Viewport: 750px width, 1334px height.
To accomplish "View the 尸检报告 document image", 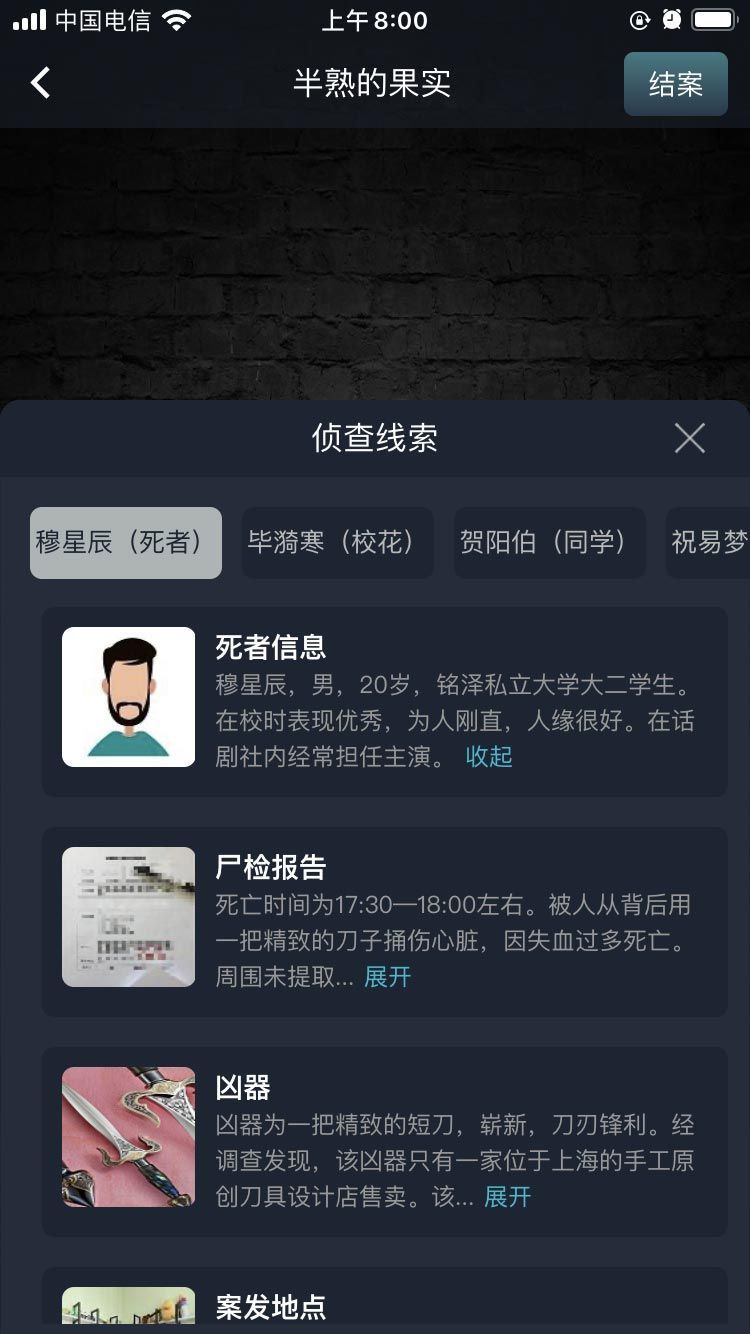I will [128, 916].
